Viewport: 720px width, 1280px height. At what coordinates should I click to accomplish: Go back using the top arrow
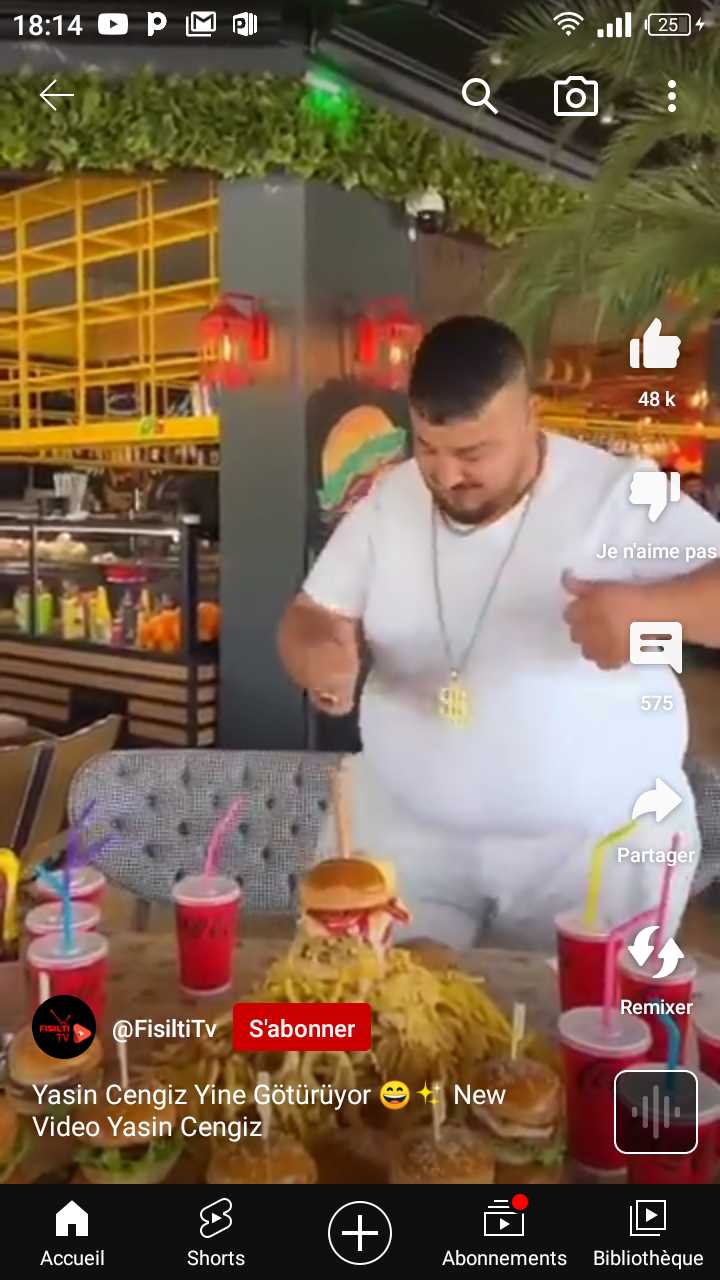point(57,96)
